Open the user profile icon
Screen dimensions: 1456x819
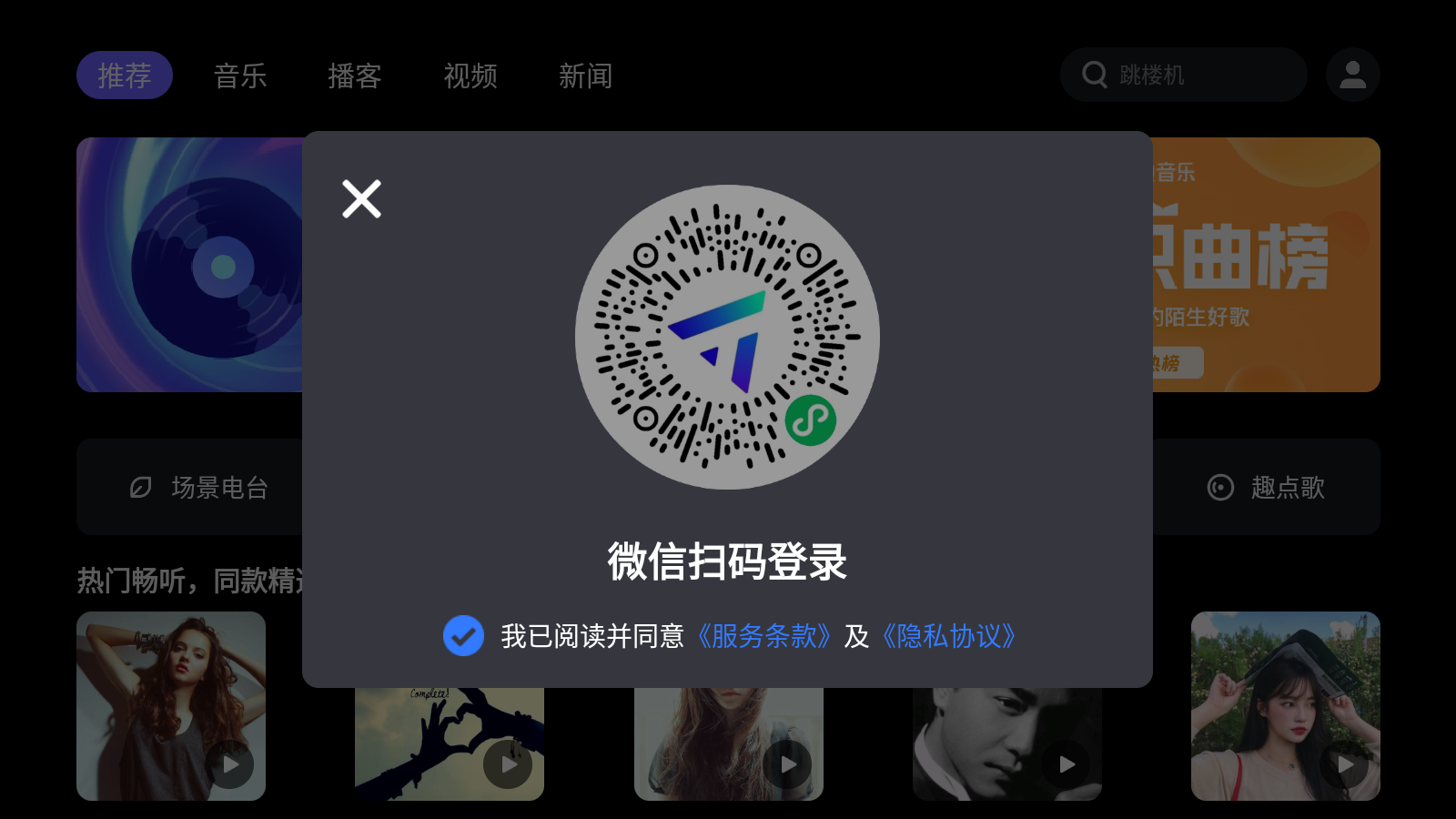[x=1352, y=75]
